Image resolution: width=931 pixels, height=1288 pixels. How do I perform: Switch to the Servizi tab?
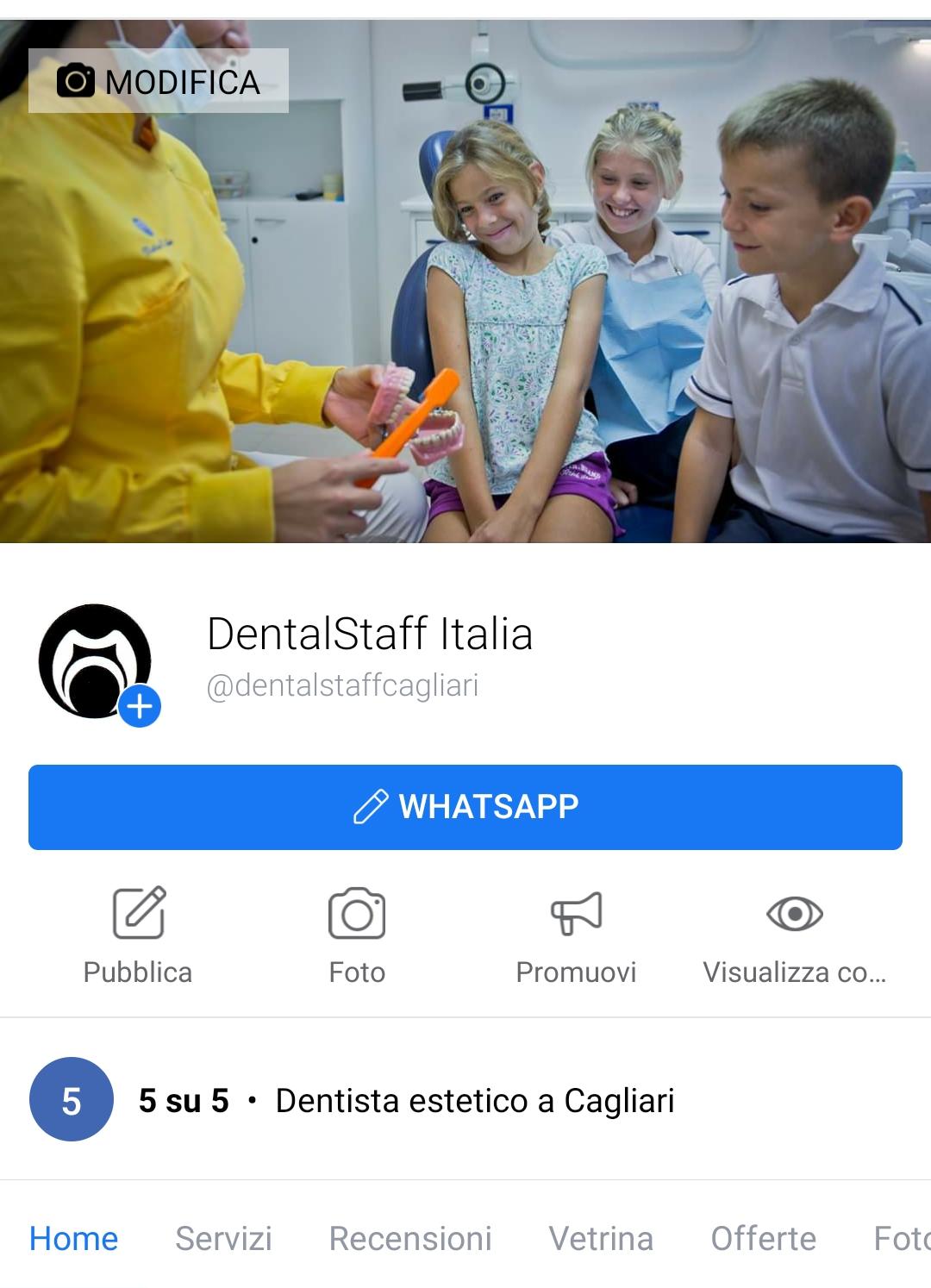click(223, 1239)
